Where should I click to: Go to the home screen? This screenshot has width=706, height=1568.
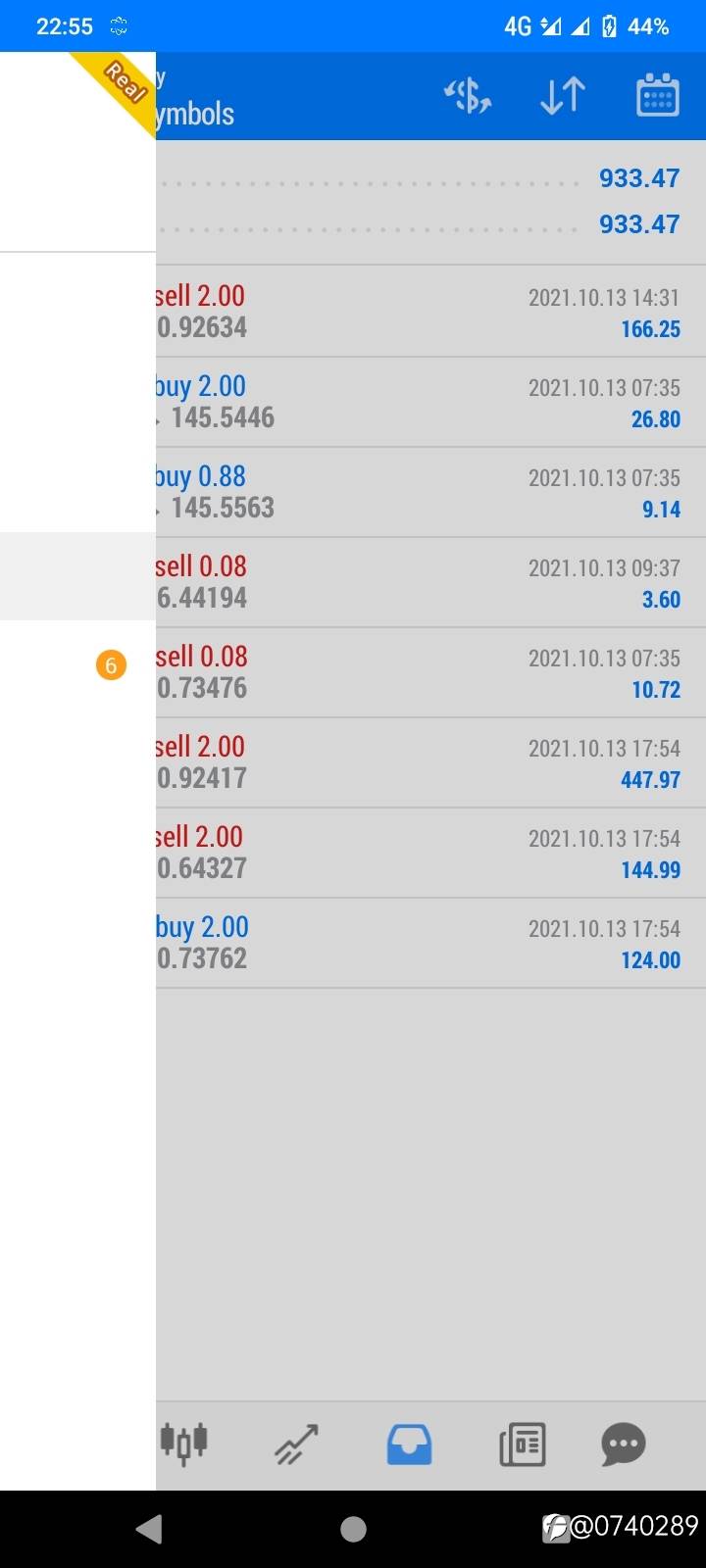pos(353,1529)
